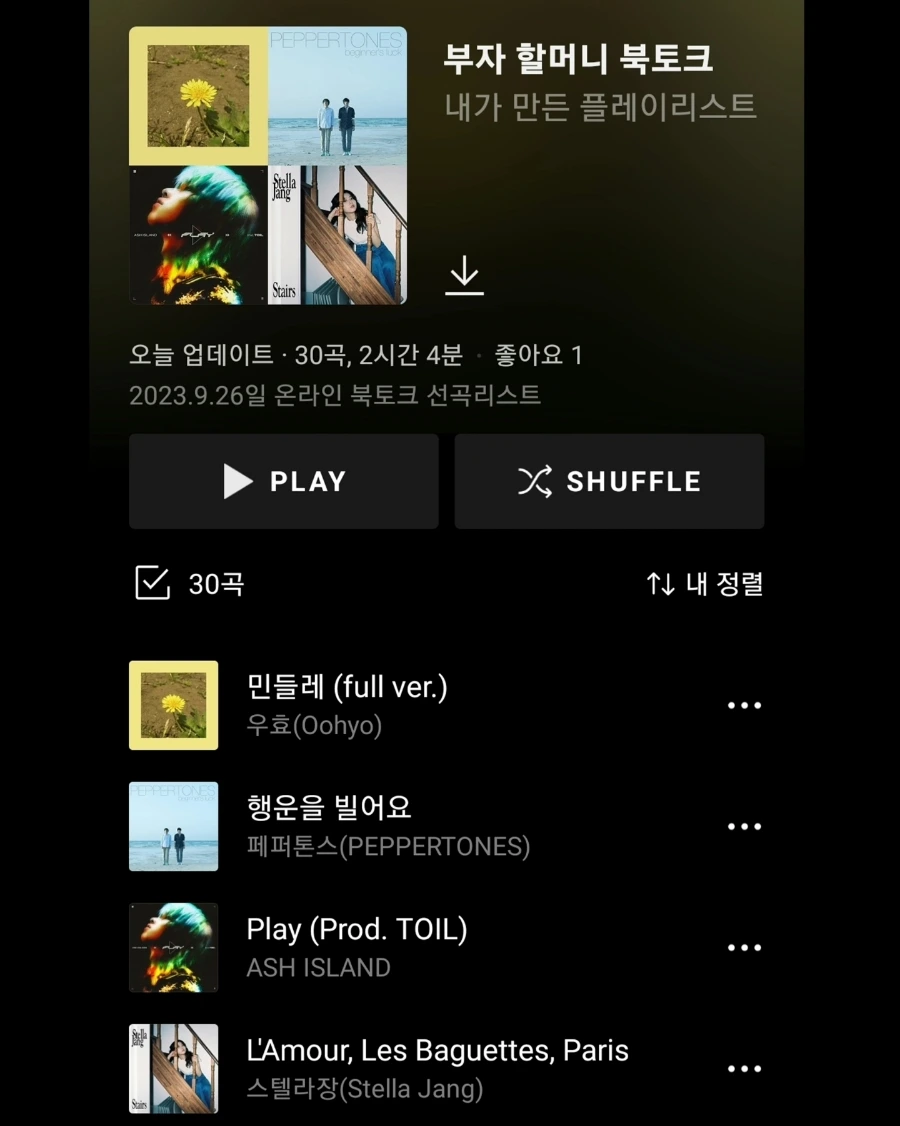This screenshot has width=900, height=1126.
Task: Download the playlist
Action: (x=464, y=276)
